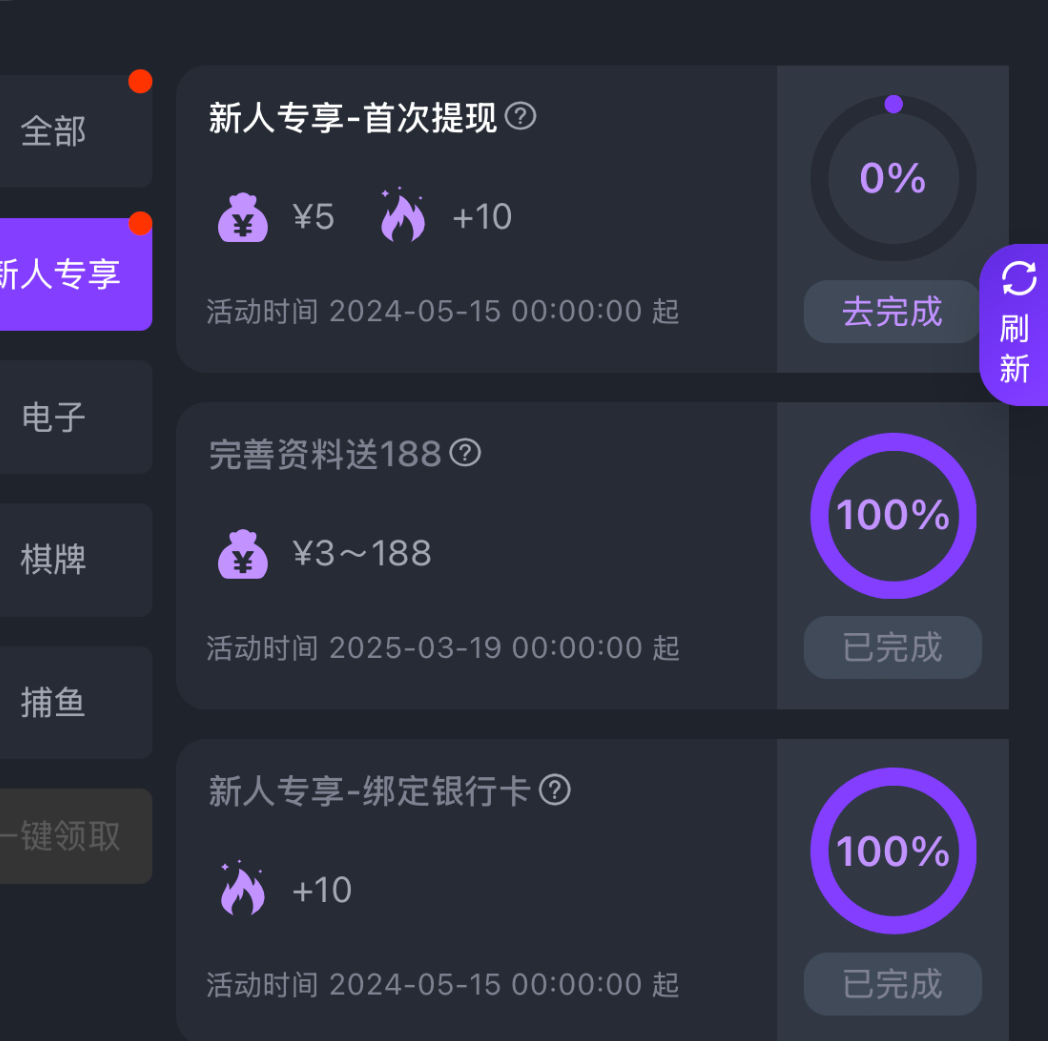Switch to the 全部 category tab

60,131
